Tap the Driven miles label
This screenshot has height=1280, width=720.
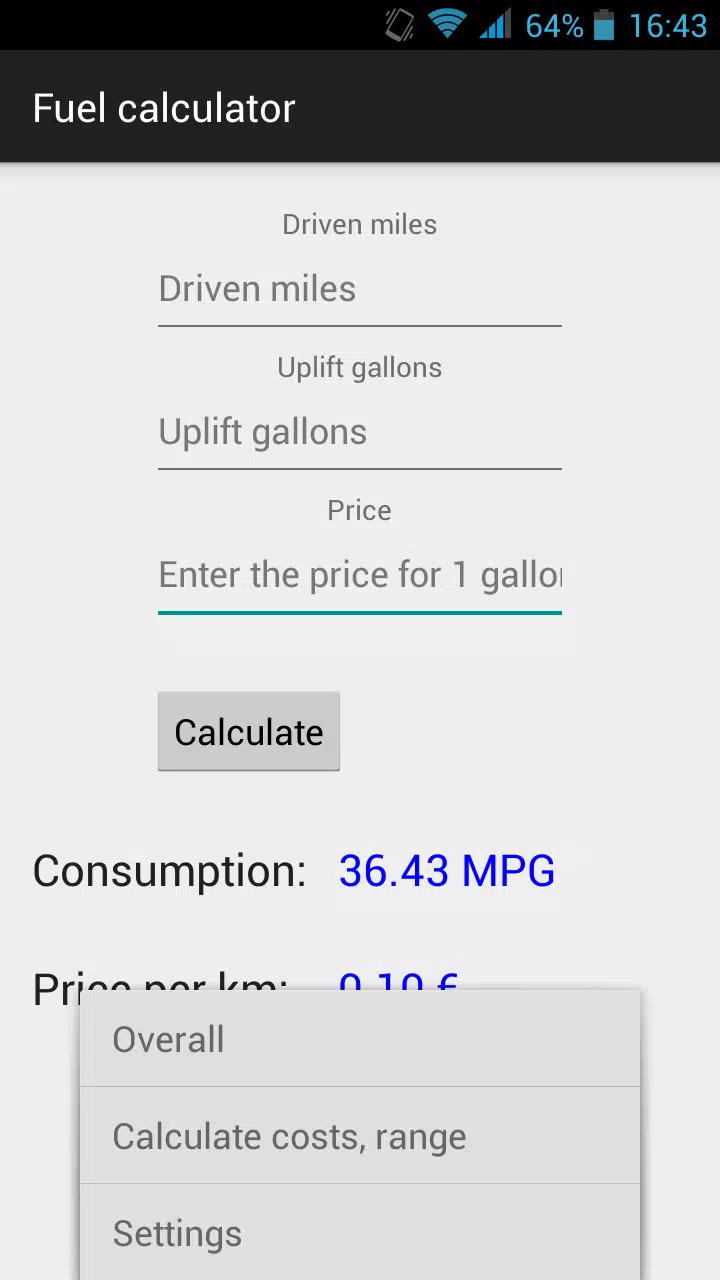[x=359, y=224]
